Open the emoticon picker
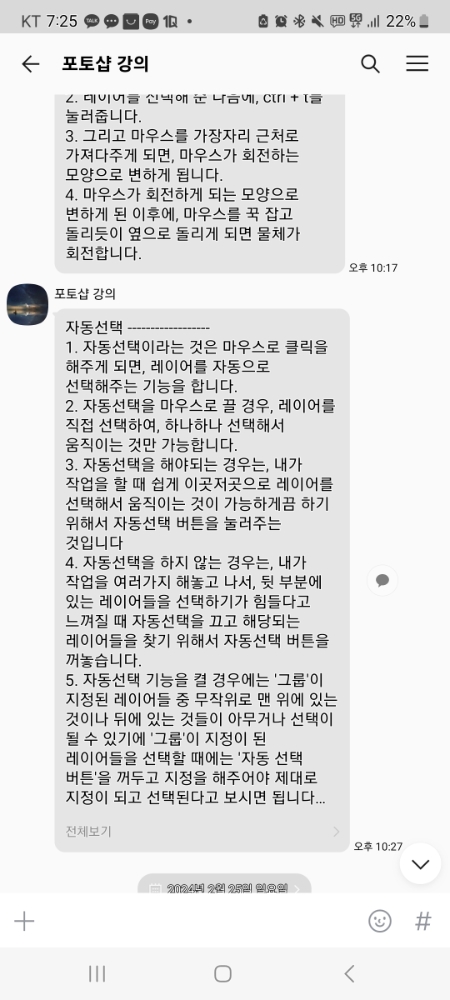Screen dimensions: 450x1000 coord(380,921)
